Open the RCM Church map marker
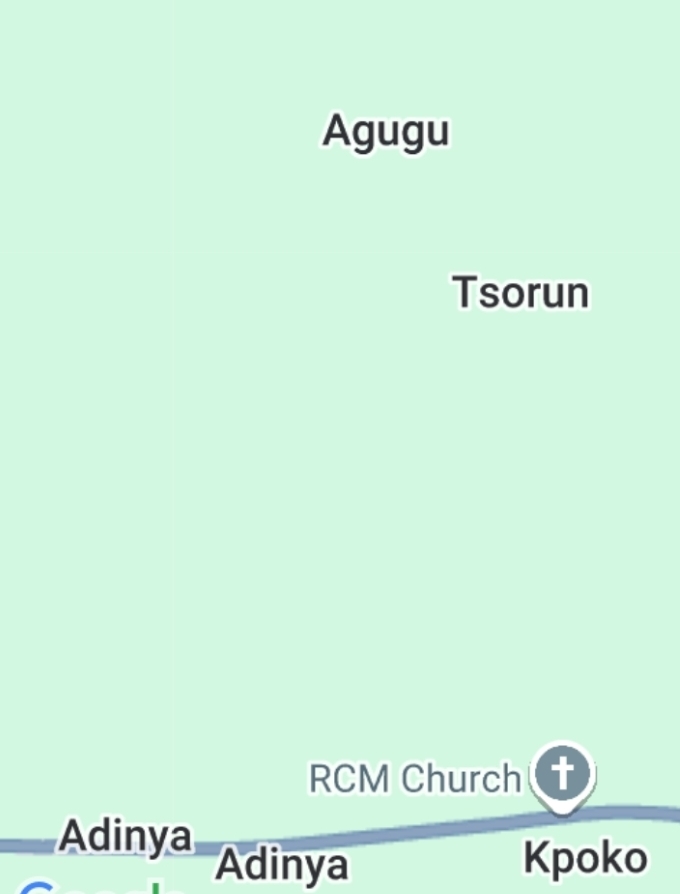Image resolution: width=680 pixels, height=894 pixels. coord(563,775)
